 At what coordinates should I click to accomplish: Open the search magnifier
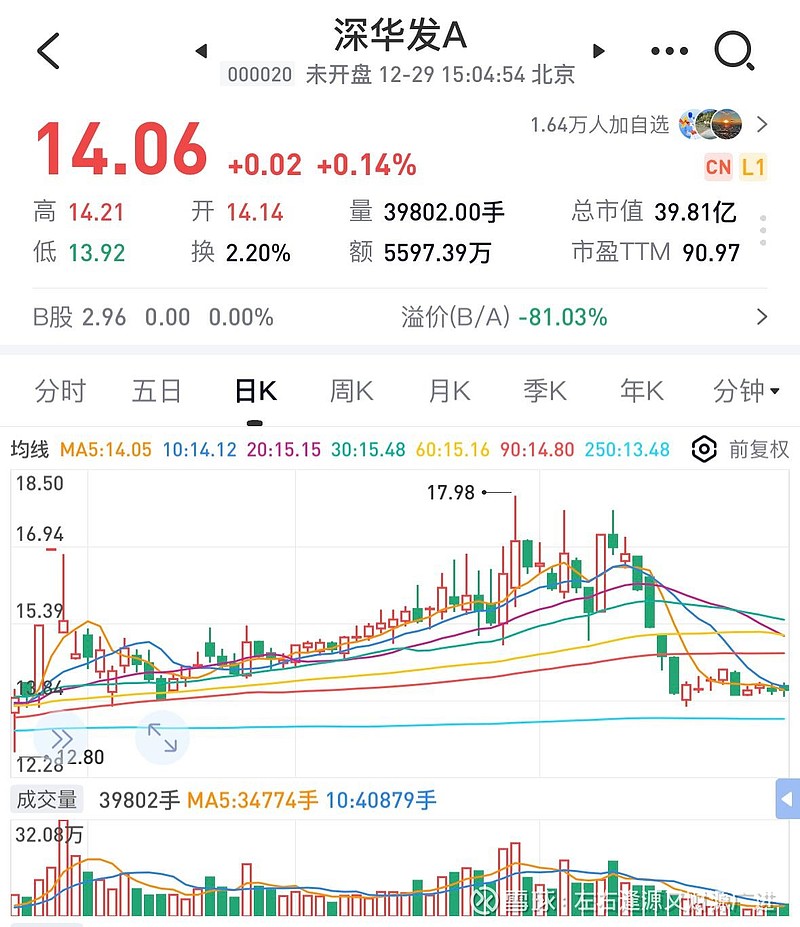[734, 51]
